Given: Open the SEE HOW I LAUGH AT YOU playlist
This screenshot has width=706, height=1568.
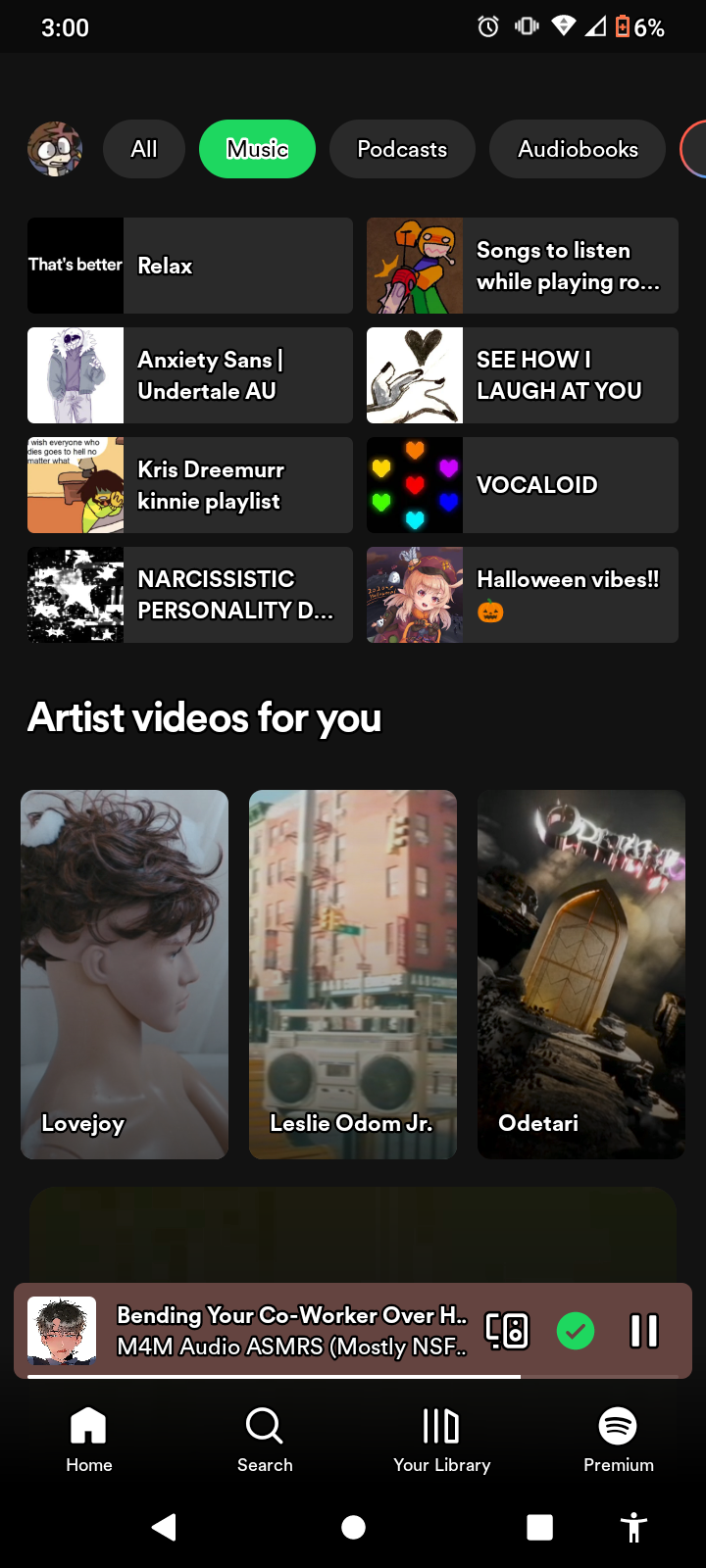Looking at the screenshot, I should point(523,375).
